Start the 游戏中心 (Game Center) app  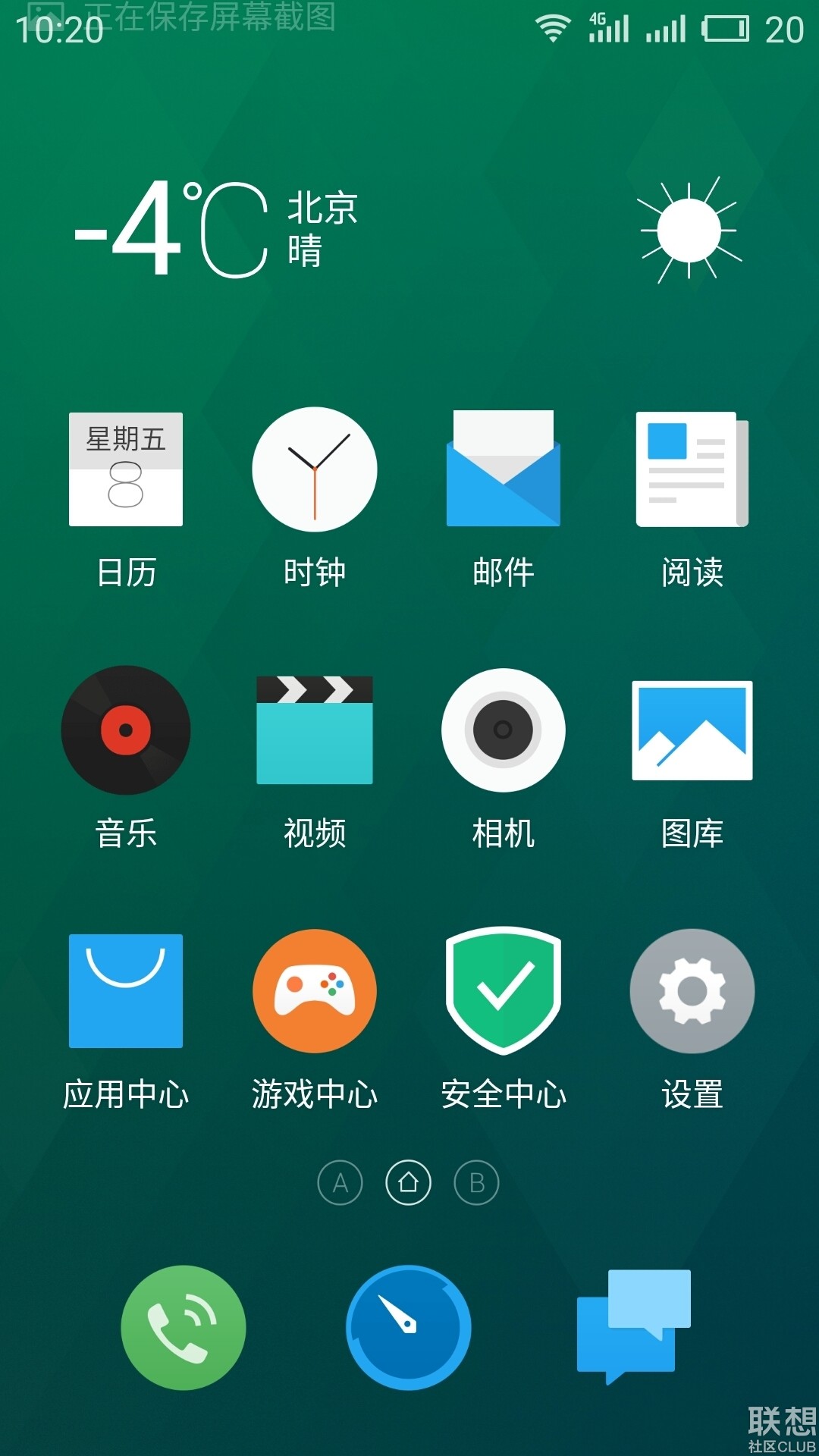coord(315,991)
